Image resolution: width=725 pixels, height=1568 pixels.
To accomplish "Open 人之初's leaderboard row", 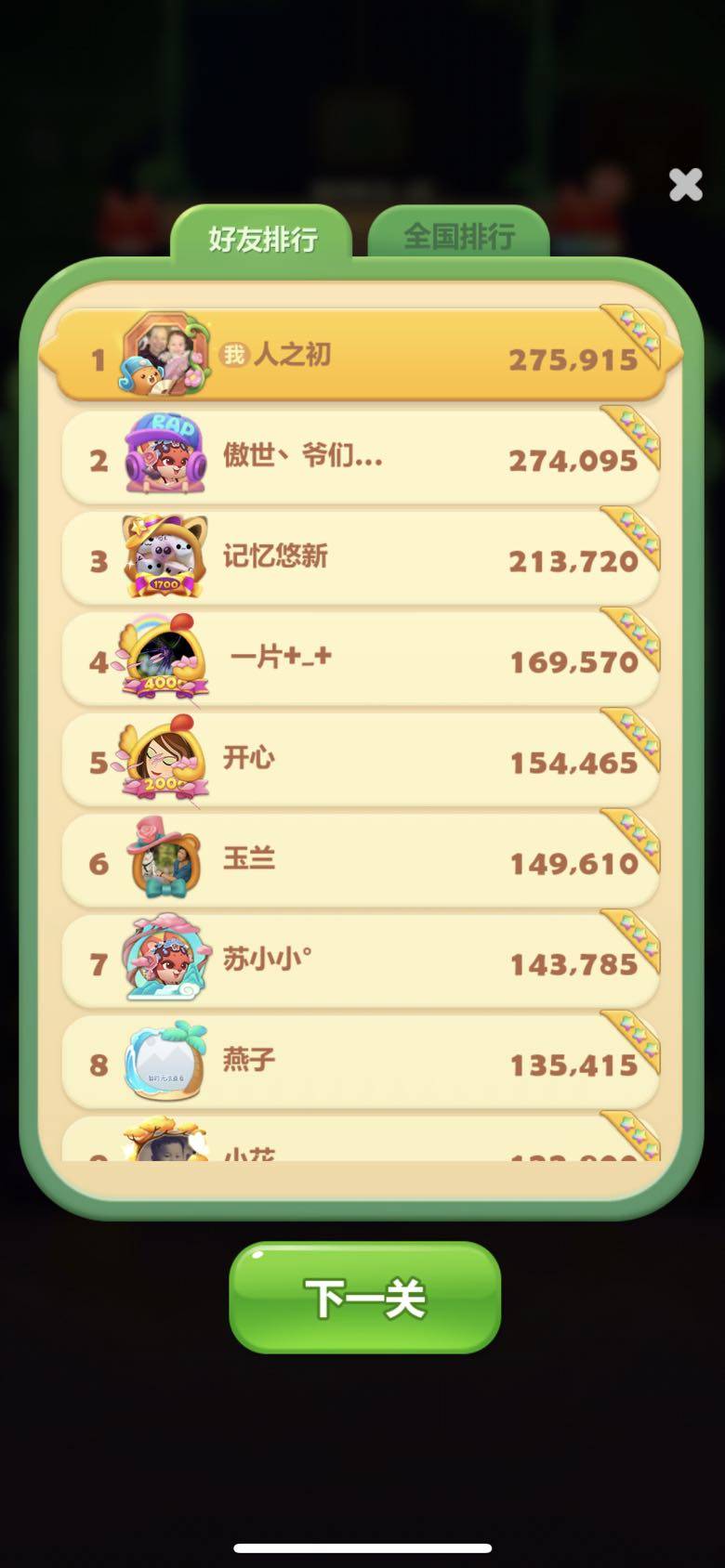I will click(361, 357).
